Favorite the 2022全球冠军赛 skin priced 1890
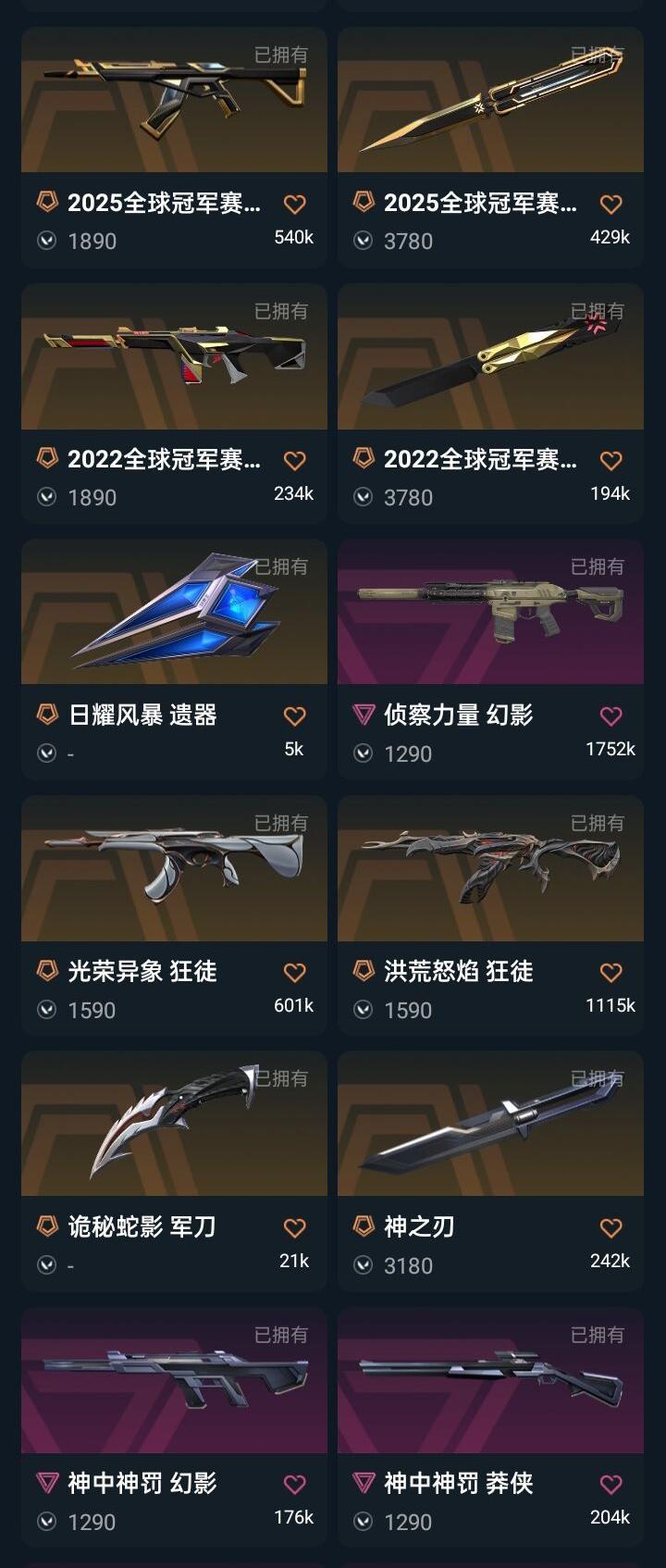The height and width of the screenshot is (1568, 666). [x=294, y=461]
